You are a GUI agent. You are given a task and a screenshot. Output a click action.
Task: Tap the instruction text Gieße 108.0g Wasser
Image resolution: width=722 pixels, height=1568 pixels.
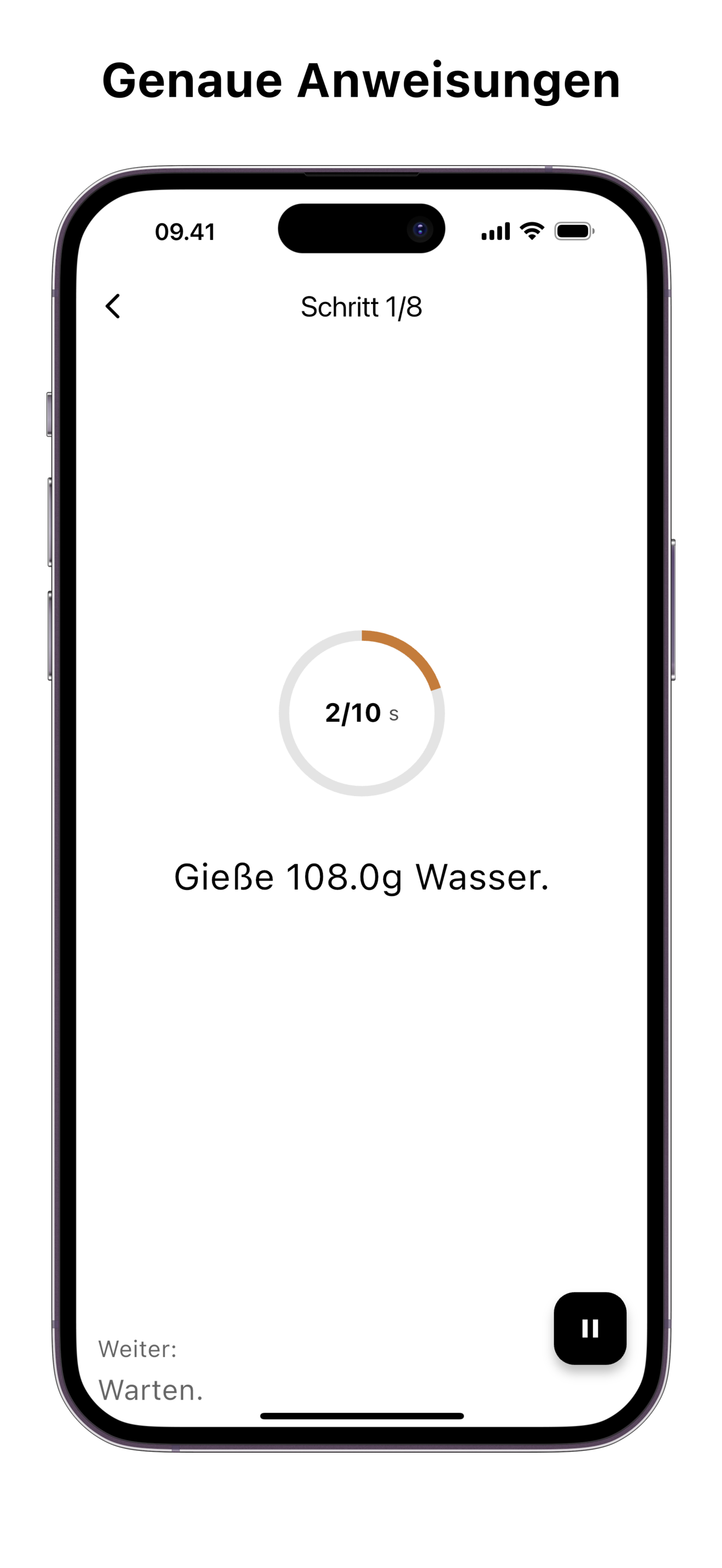[x=362, y=875]
